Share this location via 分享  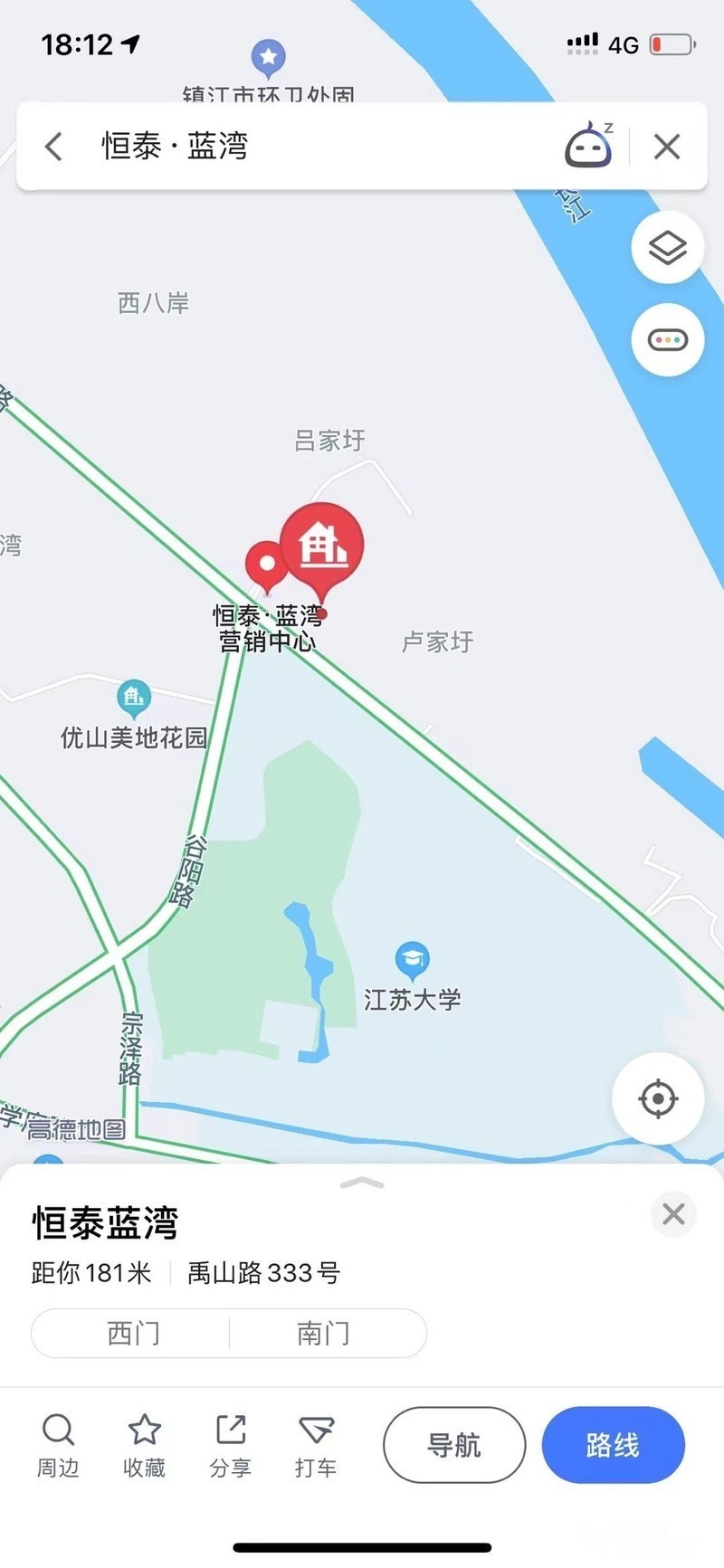(231, 1446)
